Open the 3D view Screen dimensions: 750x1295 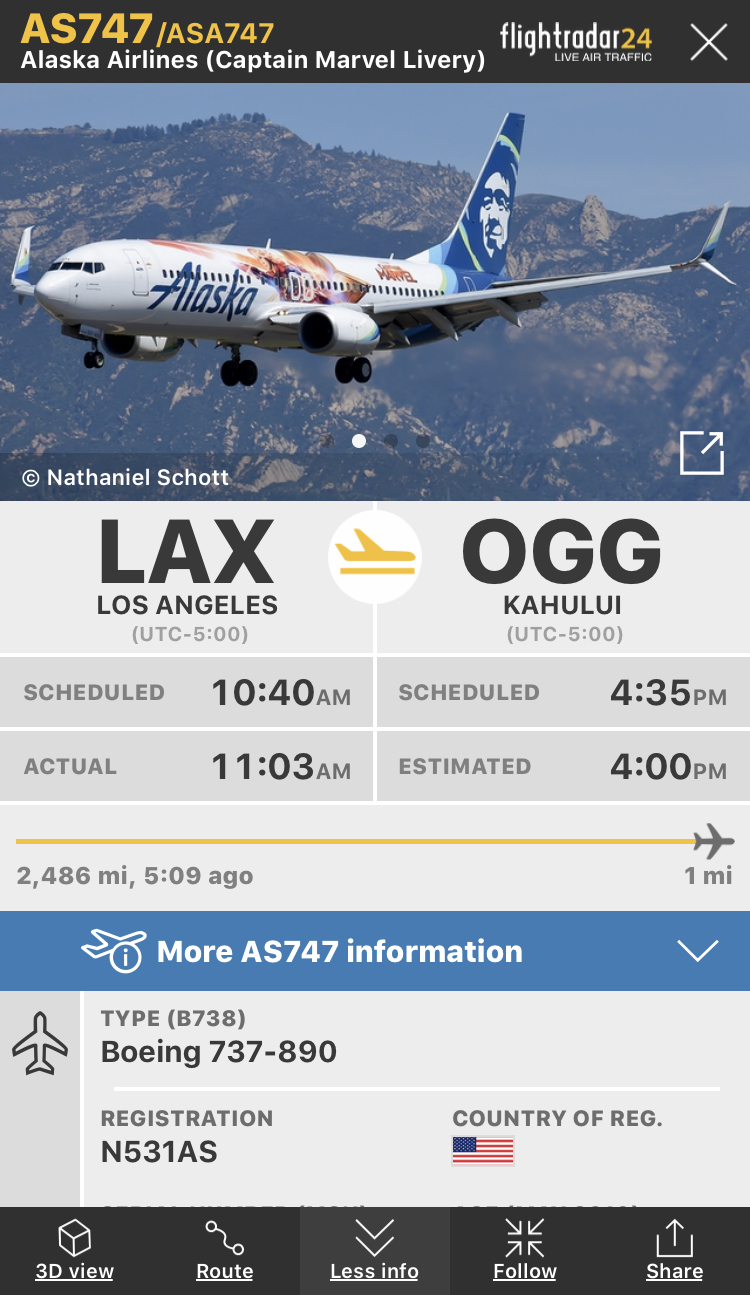pyautogui.click(x=75, y=1251)
